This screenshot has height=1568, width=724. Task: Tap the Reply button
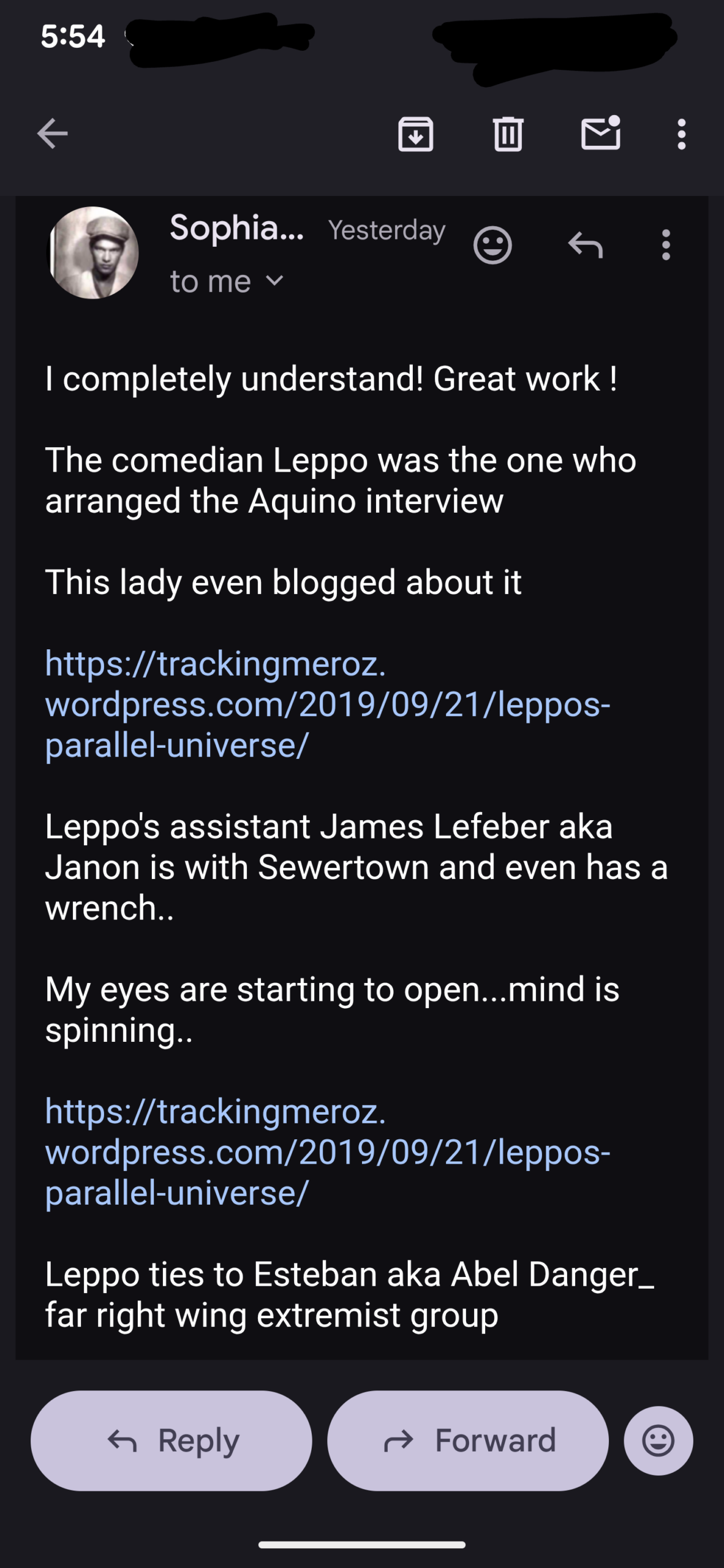172,1441
